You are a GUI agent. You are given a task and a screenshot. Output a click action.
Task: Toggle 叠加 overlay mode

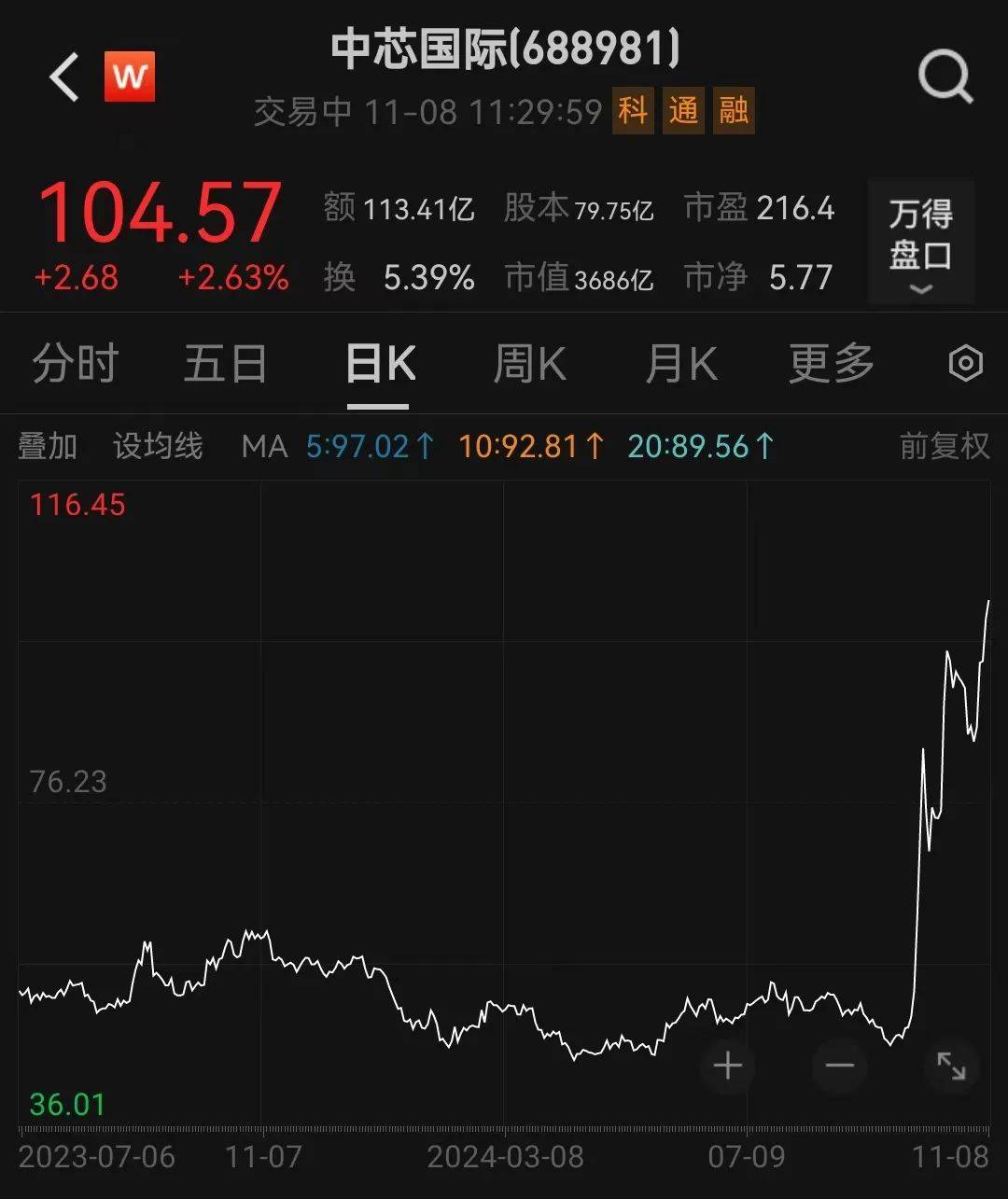49,446
